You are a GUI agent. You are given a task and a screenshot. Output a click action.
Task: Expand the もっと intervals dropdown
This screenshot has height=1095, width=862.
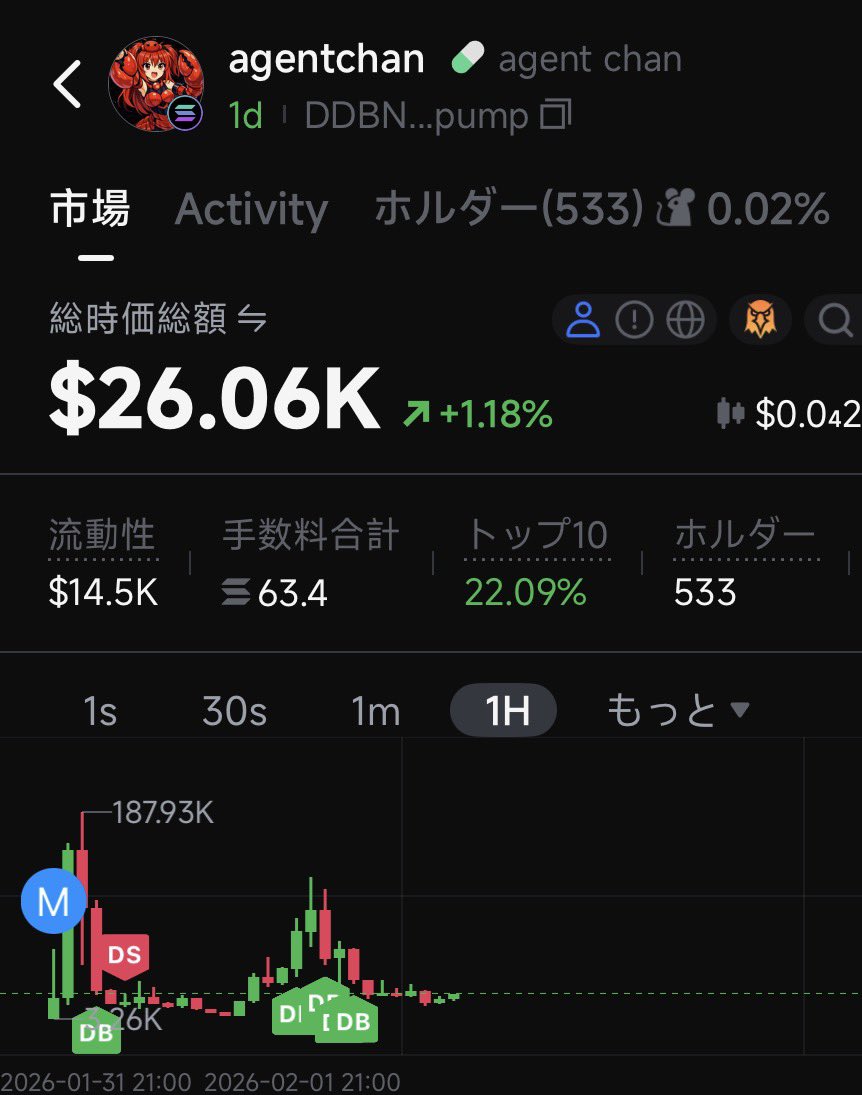tap(678, 711)
